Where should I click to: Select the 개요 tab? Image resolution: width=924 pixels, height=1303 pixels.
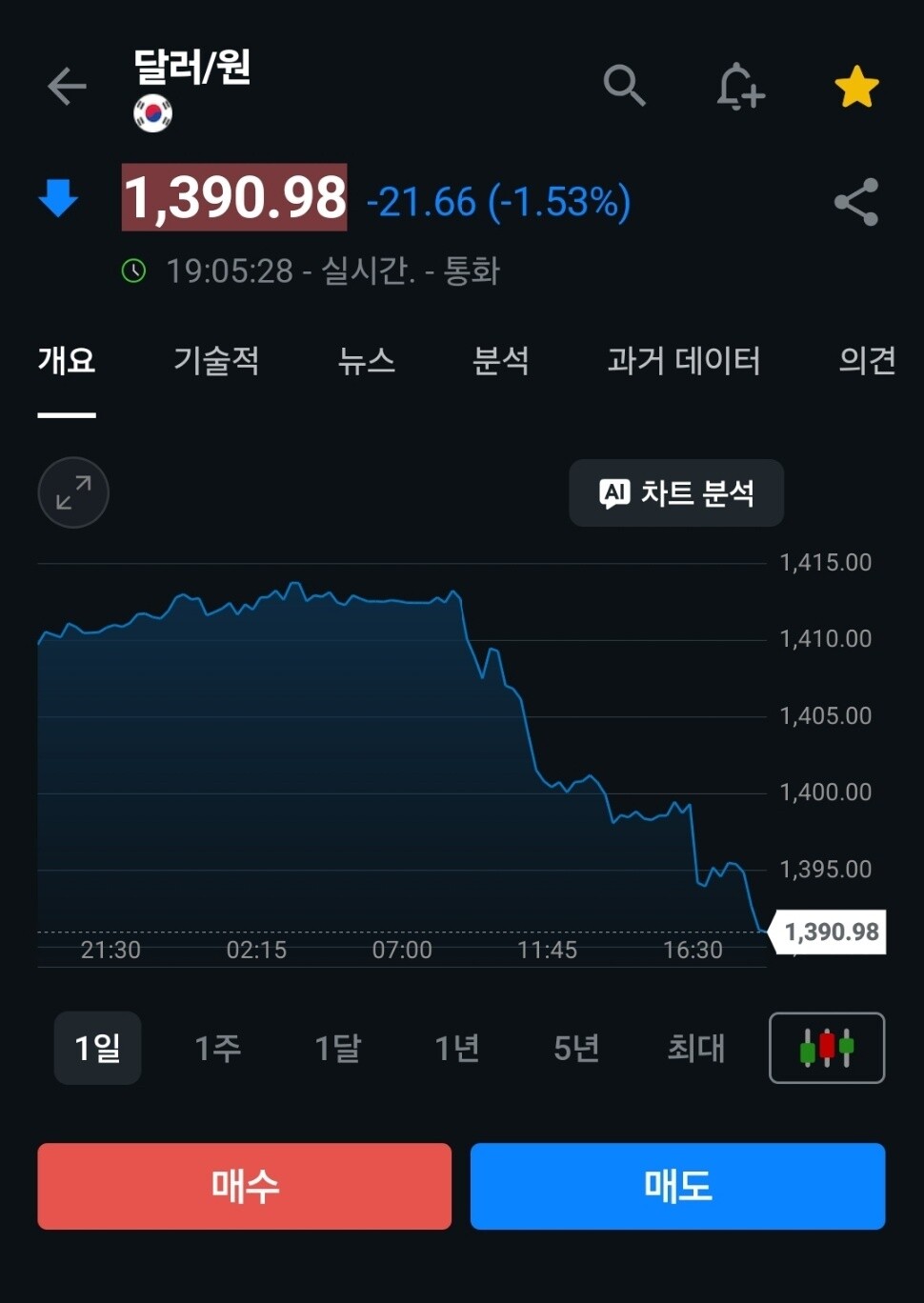67,360
